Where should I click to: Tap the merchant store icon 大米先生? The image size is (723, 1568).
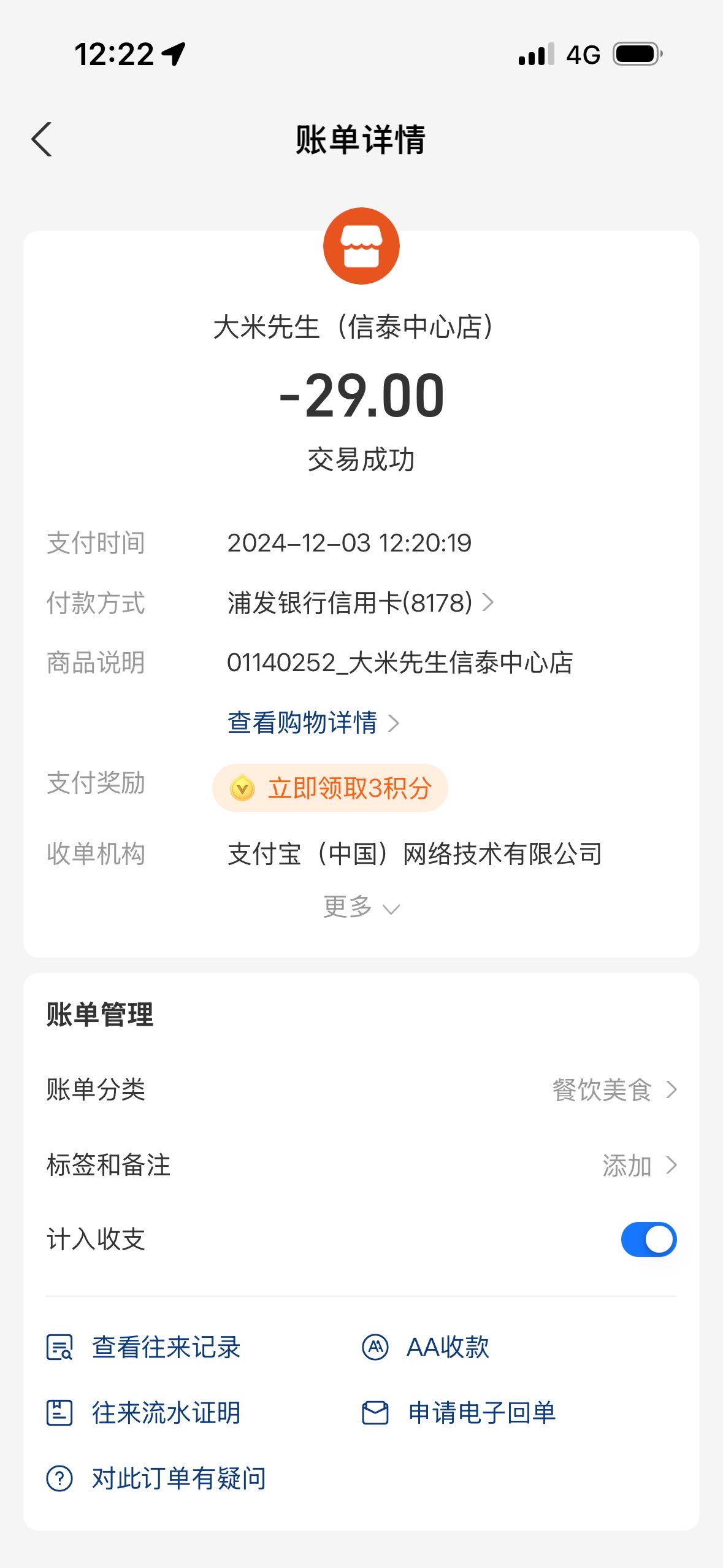click(361, 246)
